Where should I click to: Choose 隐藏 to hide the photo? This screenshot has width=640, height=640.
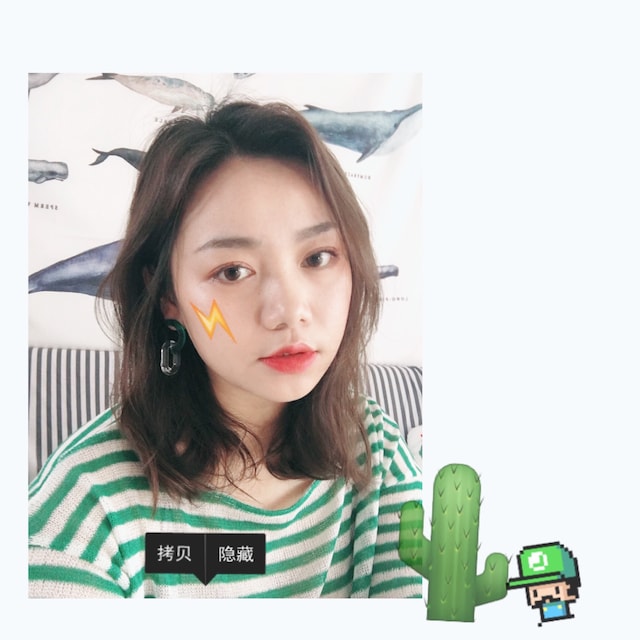(236, 553)
